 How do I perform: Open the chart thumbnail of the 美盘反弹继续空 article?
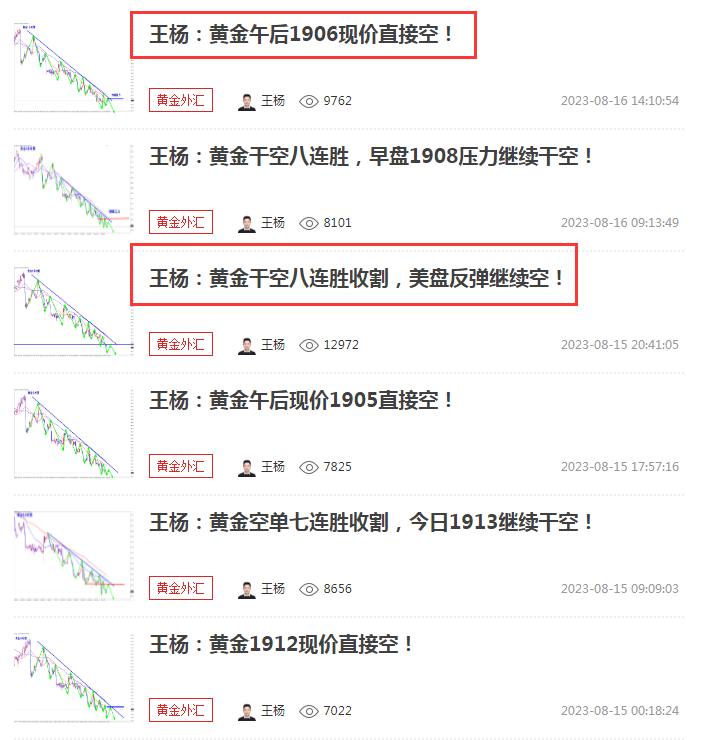(72, 310)
